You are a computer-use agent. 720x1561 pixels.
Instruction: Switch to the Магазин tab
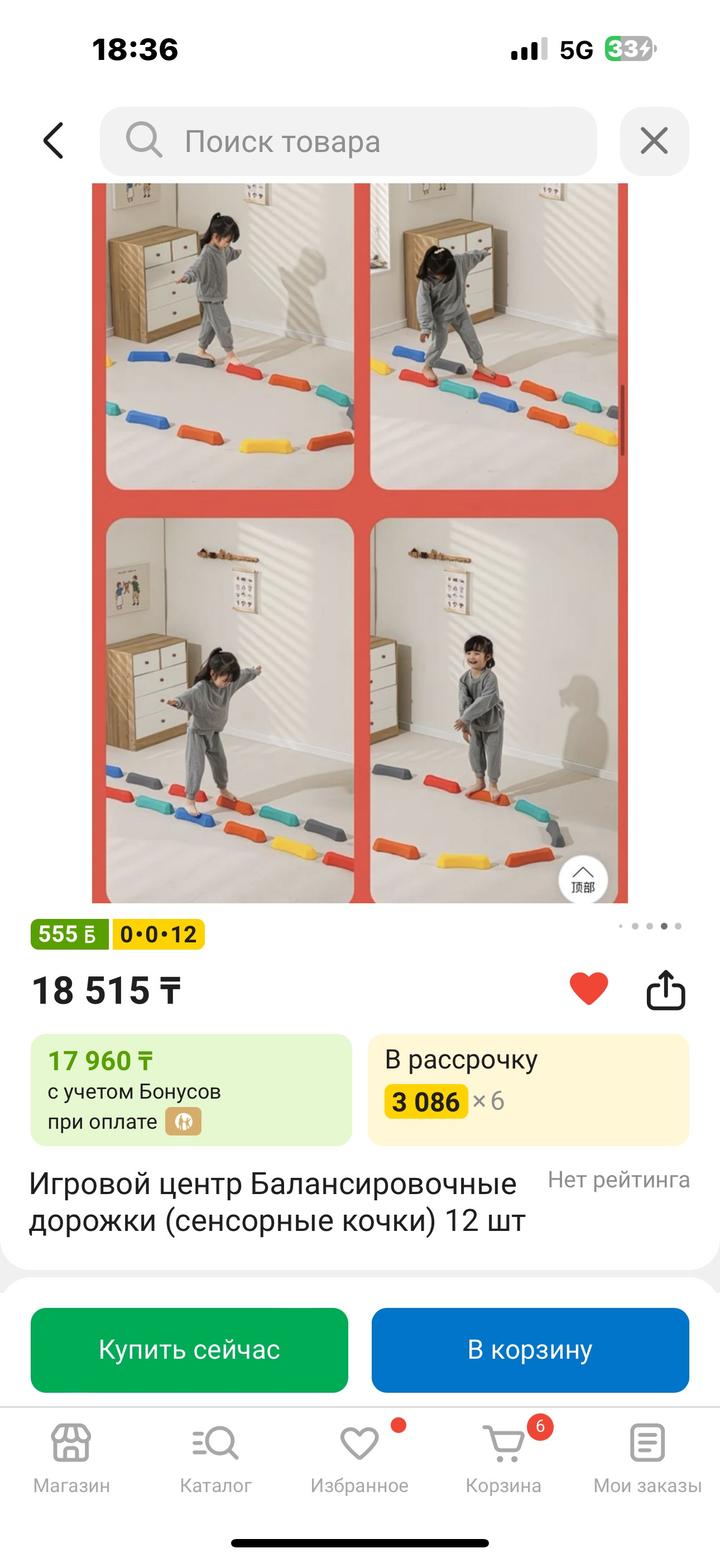click(x=71, y=1458)
